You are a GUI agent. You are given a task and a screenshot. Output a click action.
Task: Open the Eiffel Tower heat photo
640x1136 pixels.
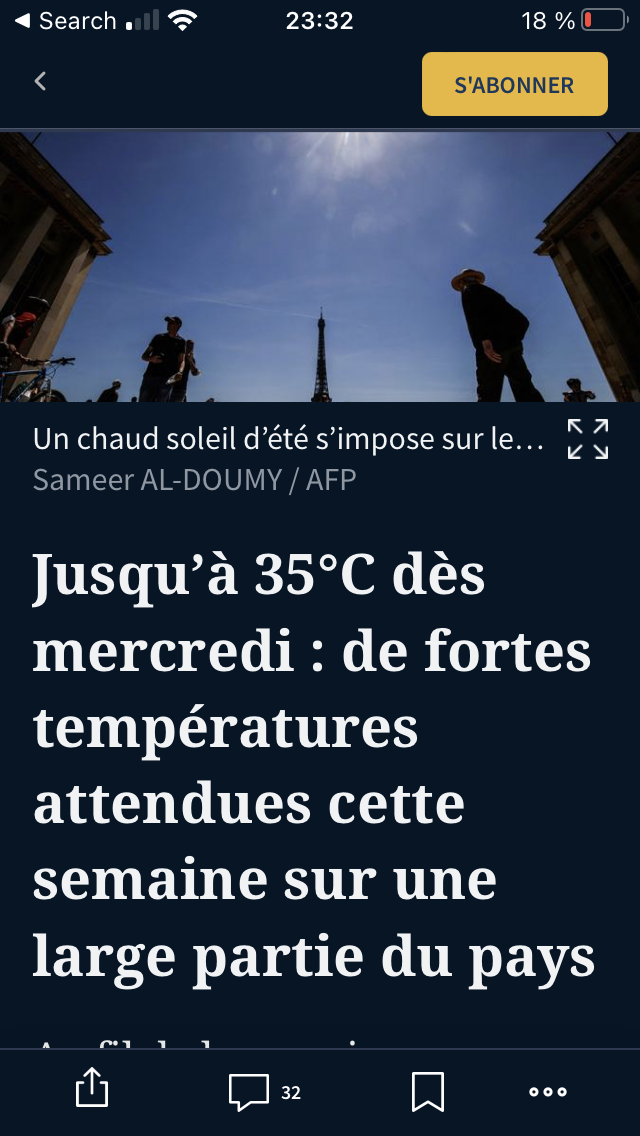tap(320, 267)
